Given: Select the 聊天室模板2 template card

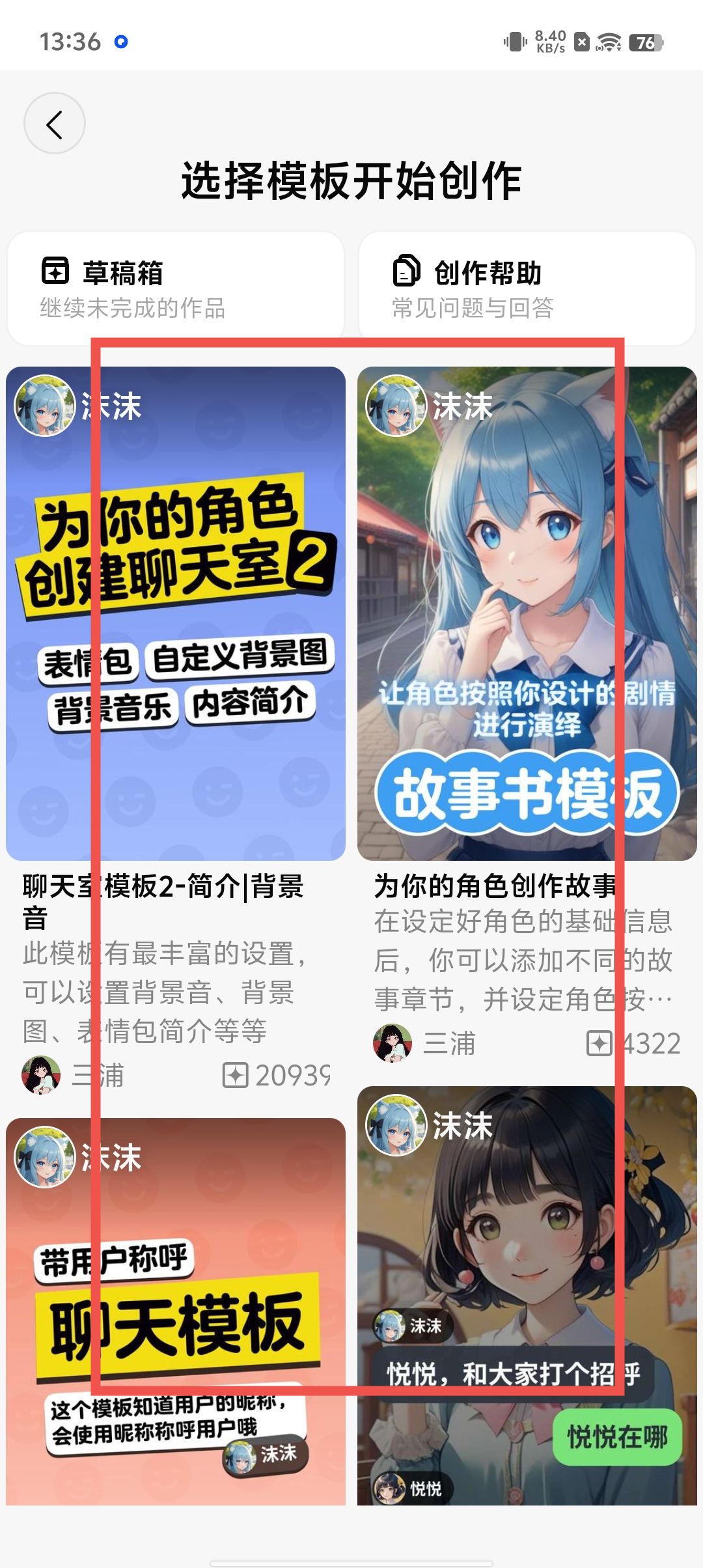Looking at the screenshot, I should 175,613.
